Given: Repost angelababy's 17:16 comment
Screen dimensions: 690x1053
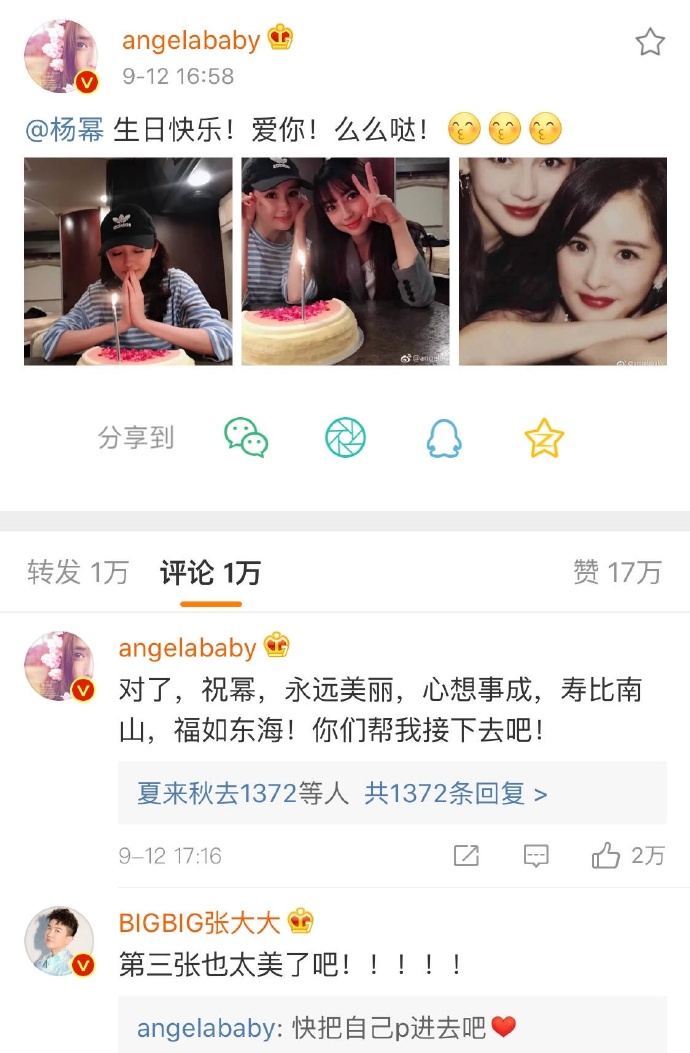Looking at the screenshot, I should point(466,856).
